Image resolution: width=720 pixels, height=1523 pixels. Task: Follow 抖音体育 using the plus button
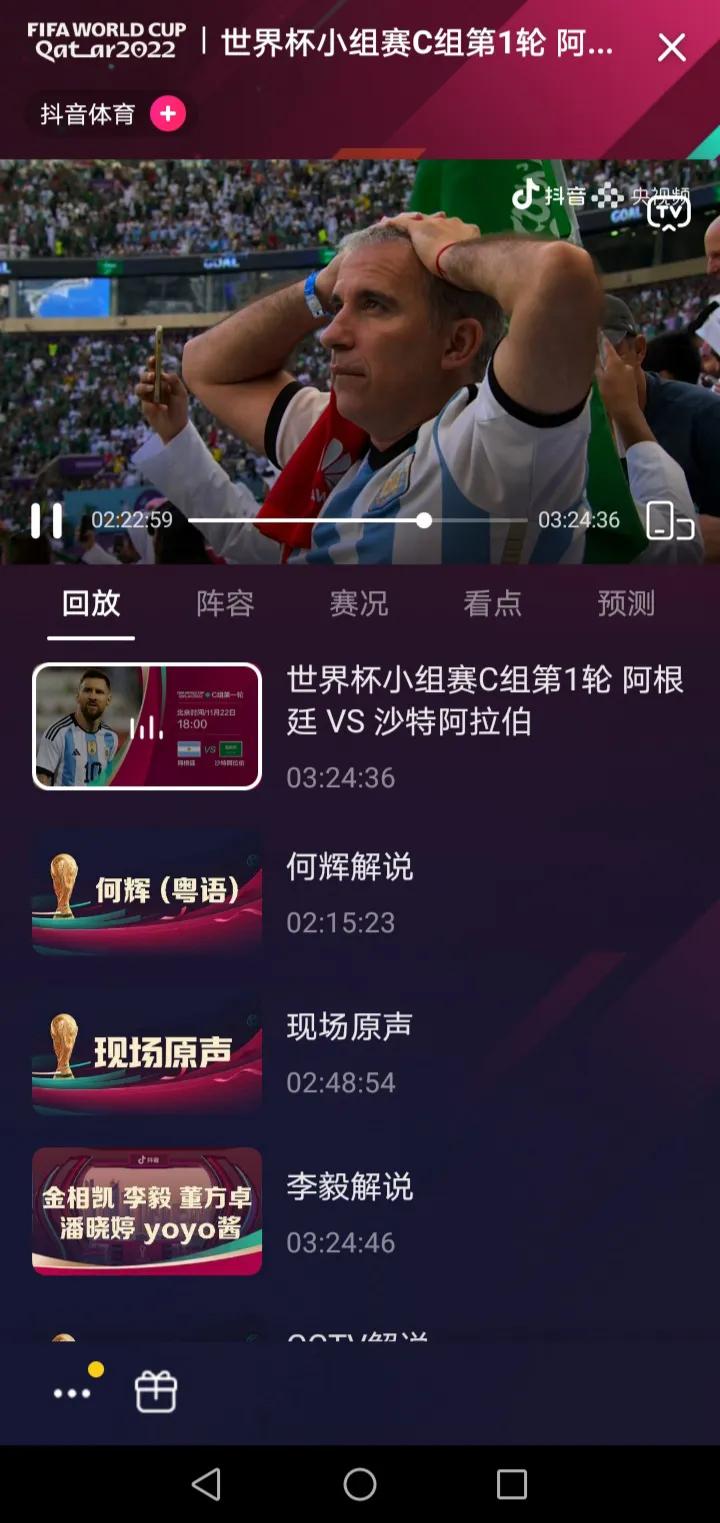pyautogui.click(x=167, y=114)
